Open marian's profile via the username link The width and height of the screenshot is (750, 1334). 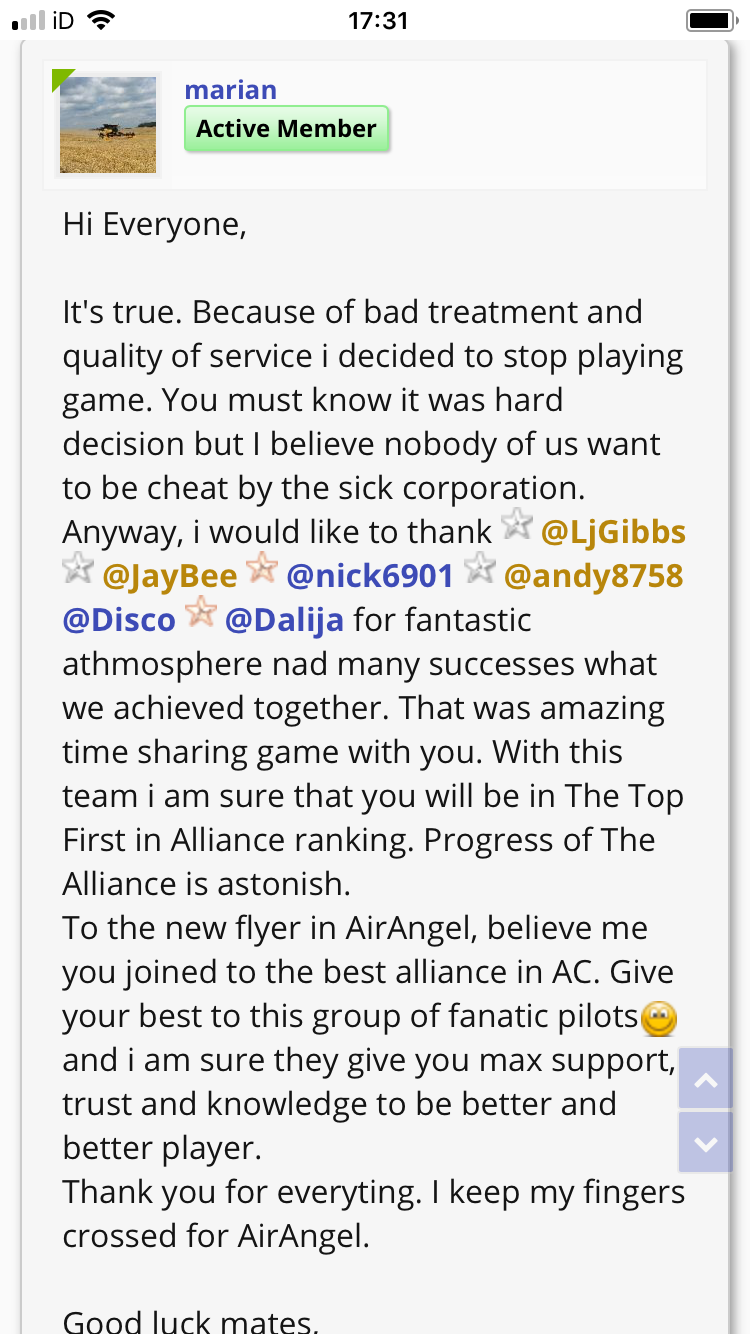coord(230,90)
